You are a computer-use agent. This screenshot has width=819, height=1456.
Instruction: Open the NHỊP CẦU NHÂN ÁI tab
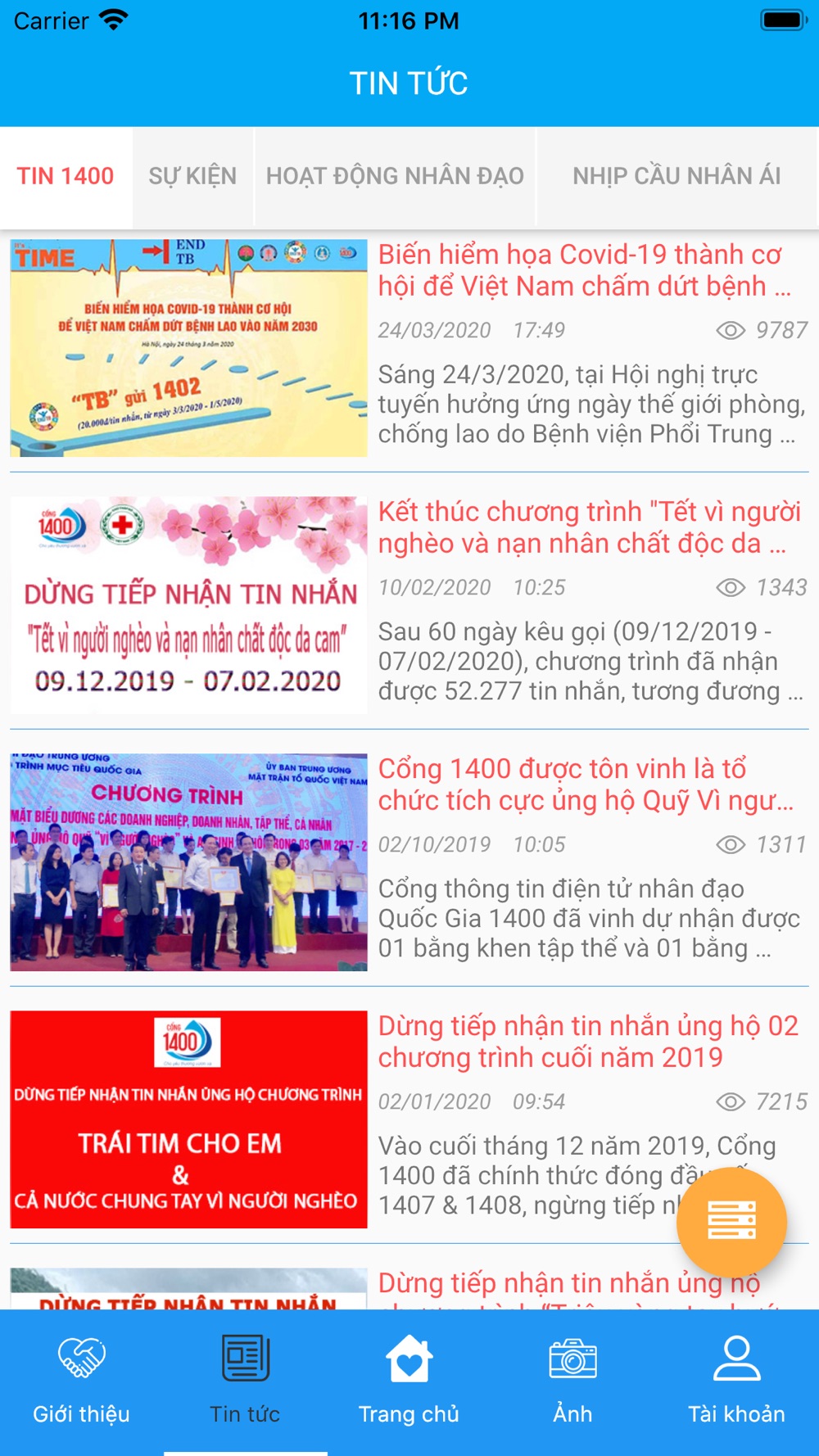tap(676, 176)
